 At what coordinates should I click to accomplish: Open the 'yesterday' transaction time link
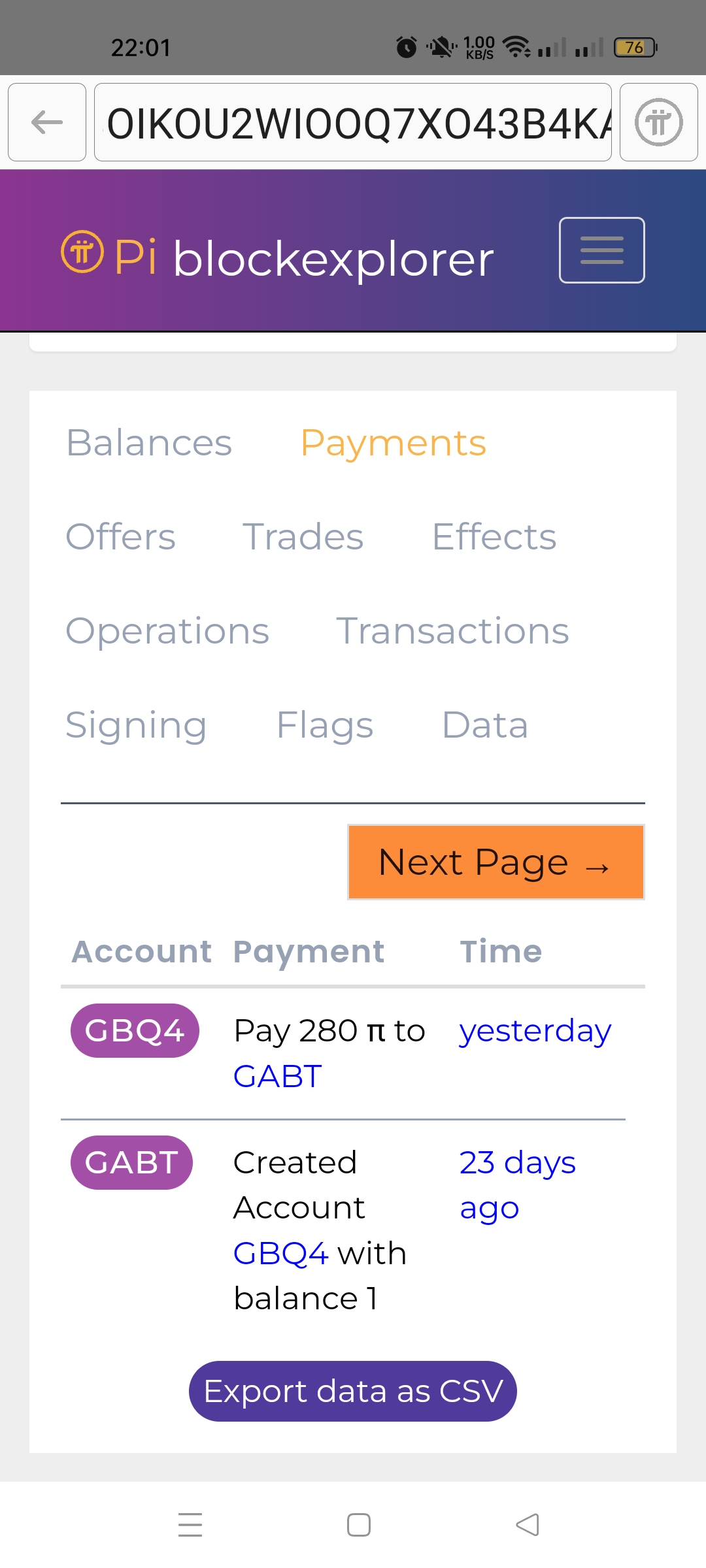click(x=535, y=1031)
